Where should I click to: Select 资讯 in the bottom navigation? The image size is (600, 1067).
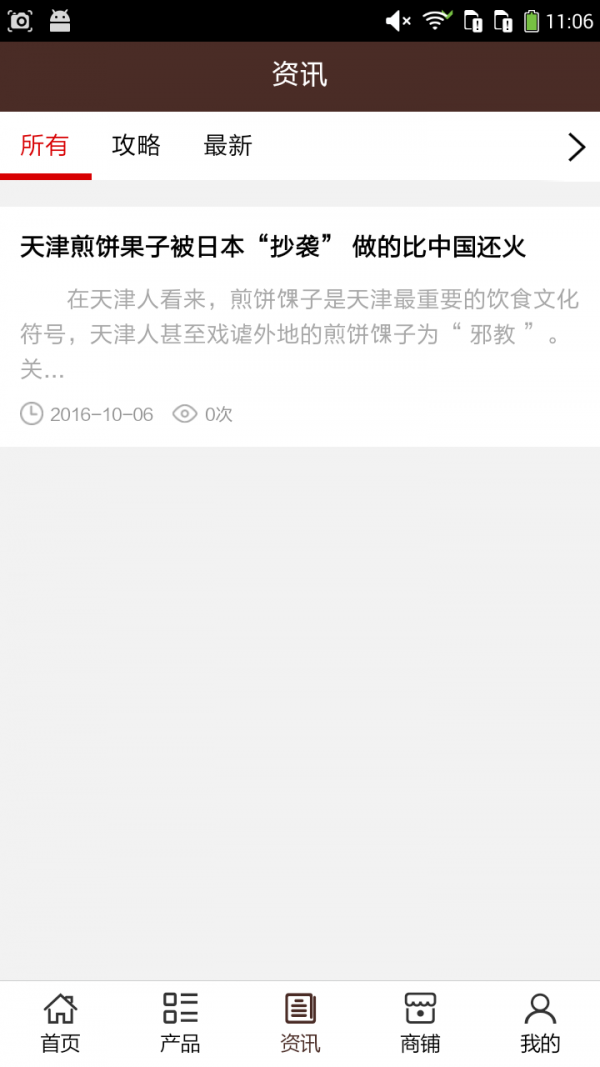click(300, 1023)
